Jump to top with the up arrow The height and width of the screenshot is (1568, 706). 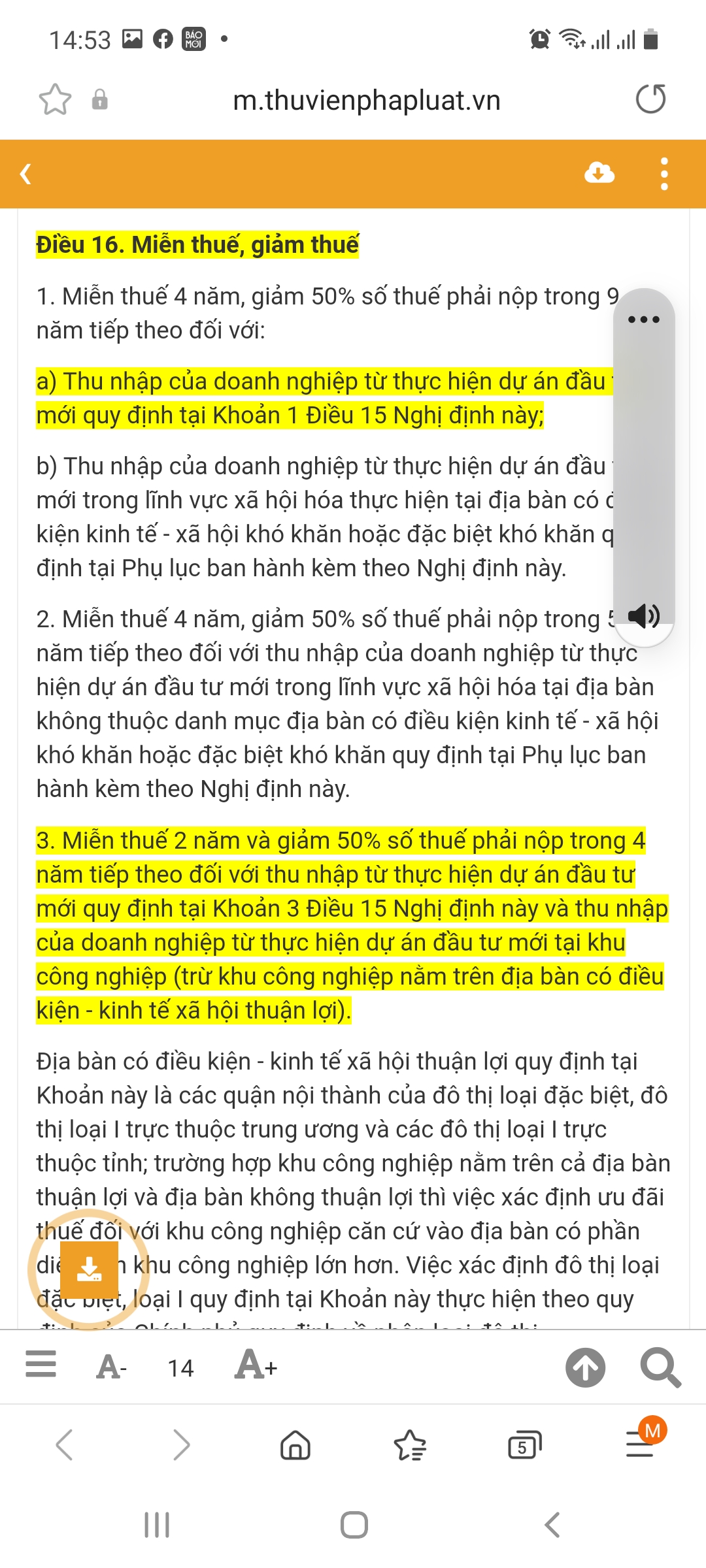[x=585, y=1367]
